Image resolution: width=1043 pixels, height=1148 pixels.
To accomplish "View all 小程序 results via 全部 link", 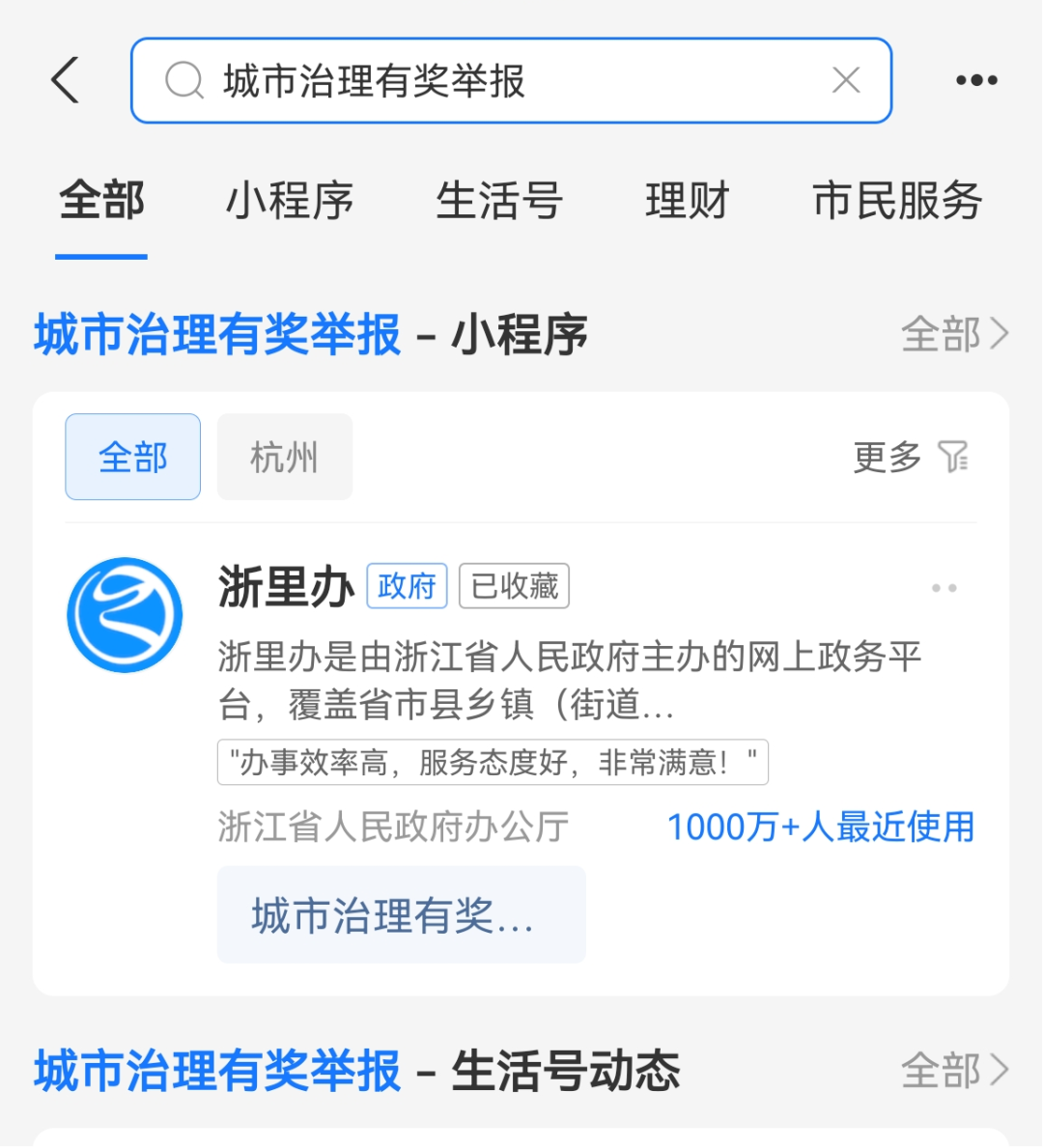I will pyautogui.click(x=954, y=335).
